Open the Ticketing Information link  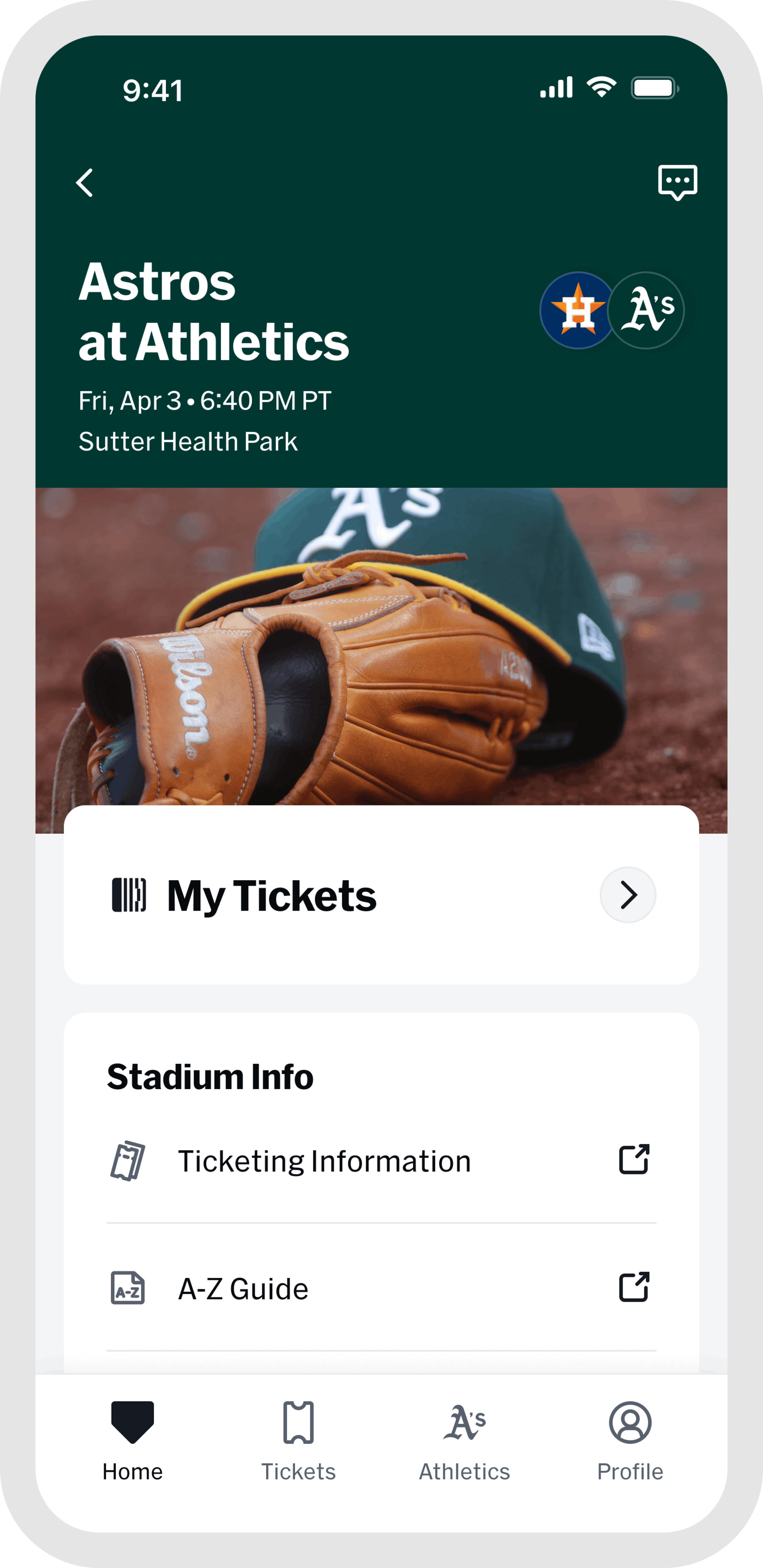(x=323, y=1160)
